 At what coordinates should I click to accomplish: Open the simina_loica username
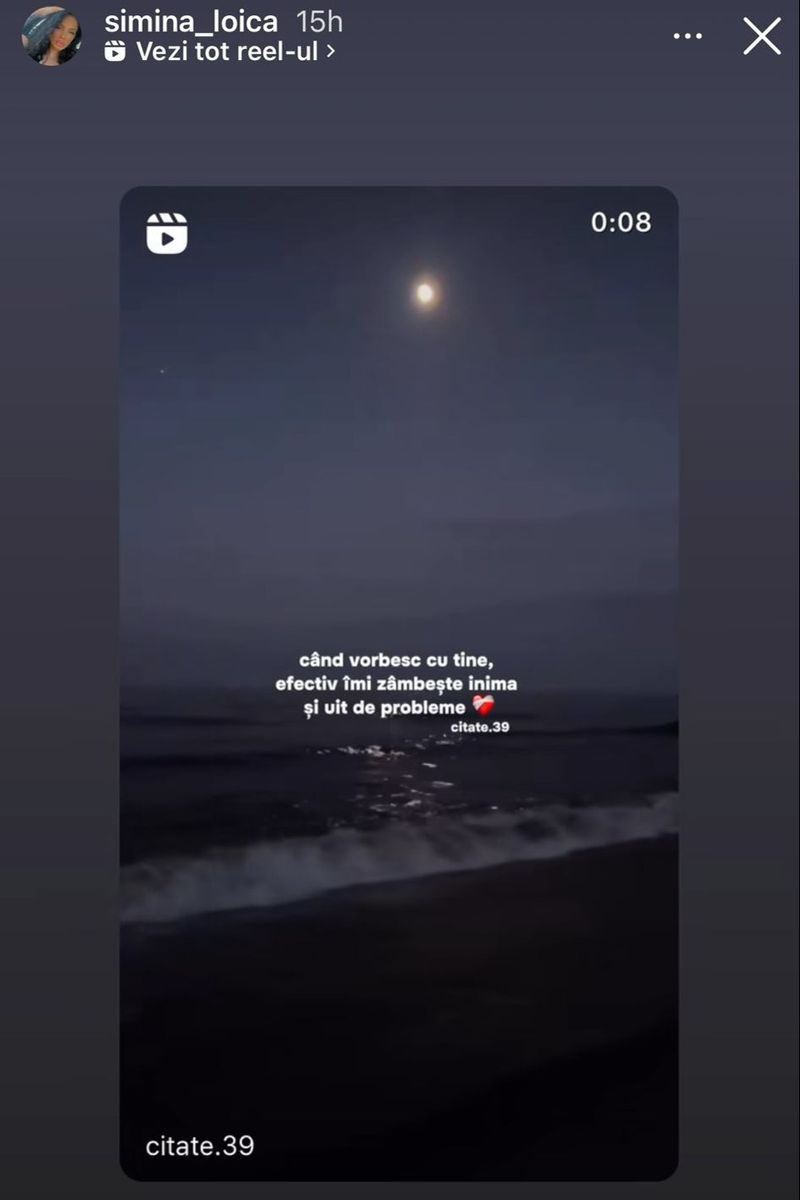click(191, 22)
